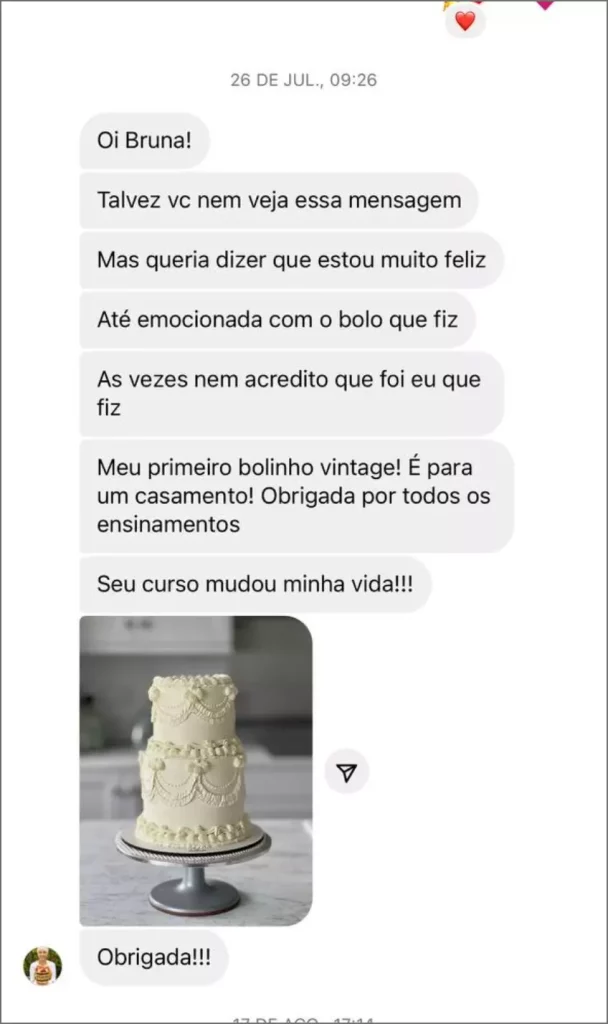The image size is (608, 1024).
Task: Open the cake photo sent in the chat
Action: (x=196, y=770)
